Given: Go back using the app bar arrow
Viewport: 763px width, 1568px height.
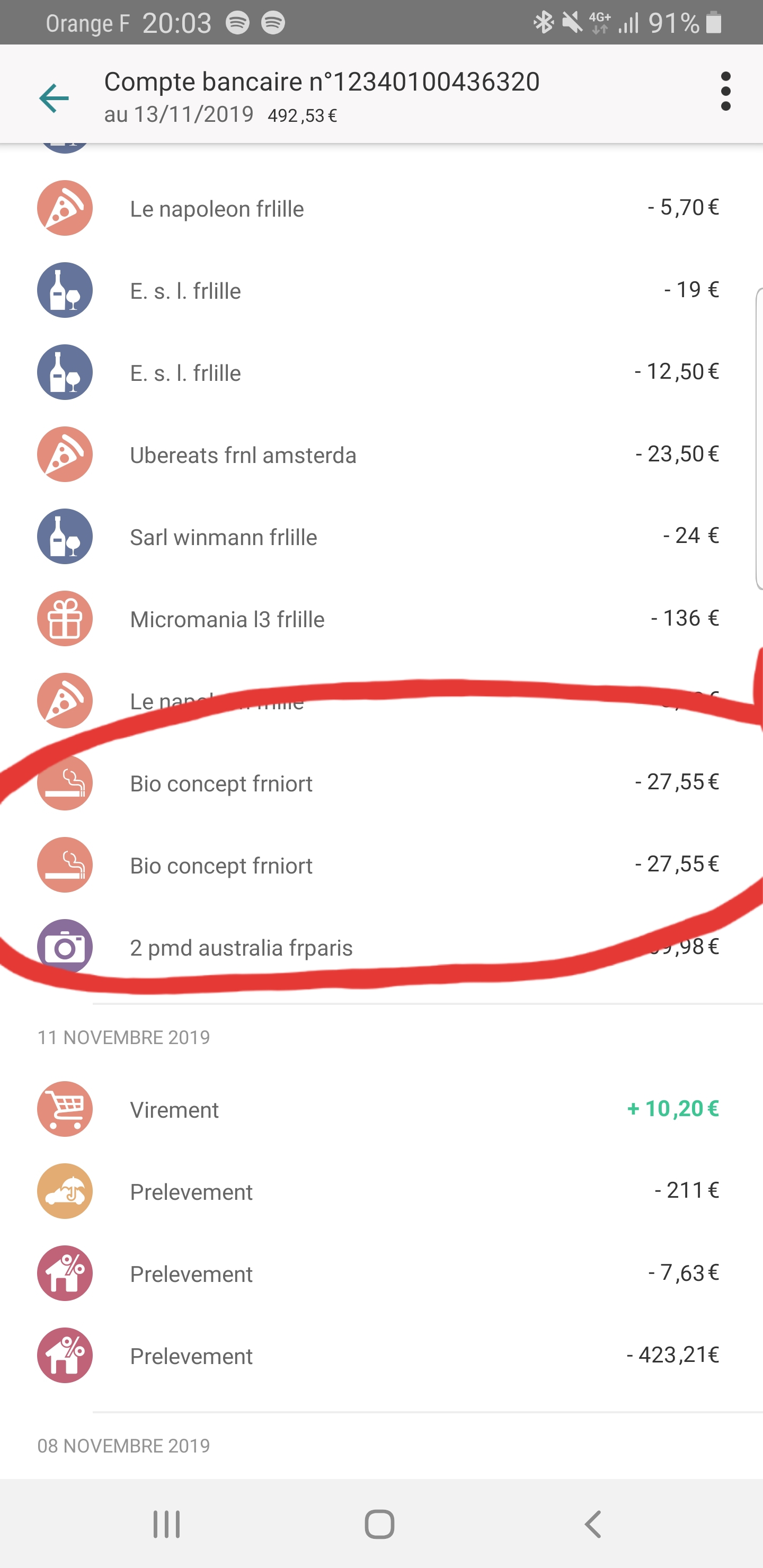Looking at the screenshot, I should (54, 98).
